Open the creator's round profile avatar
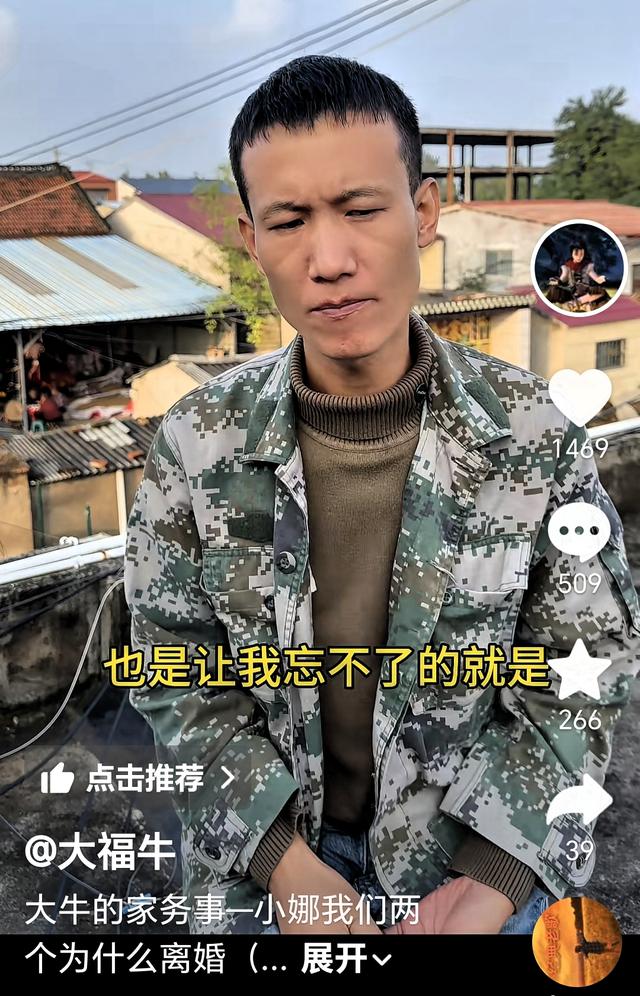Viewport: 640px width, 996px height. point(579,268)
